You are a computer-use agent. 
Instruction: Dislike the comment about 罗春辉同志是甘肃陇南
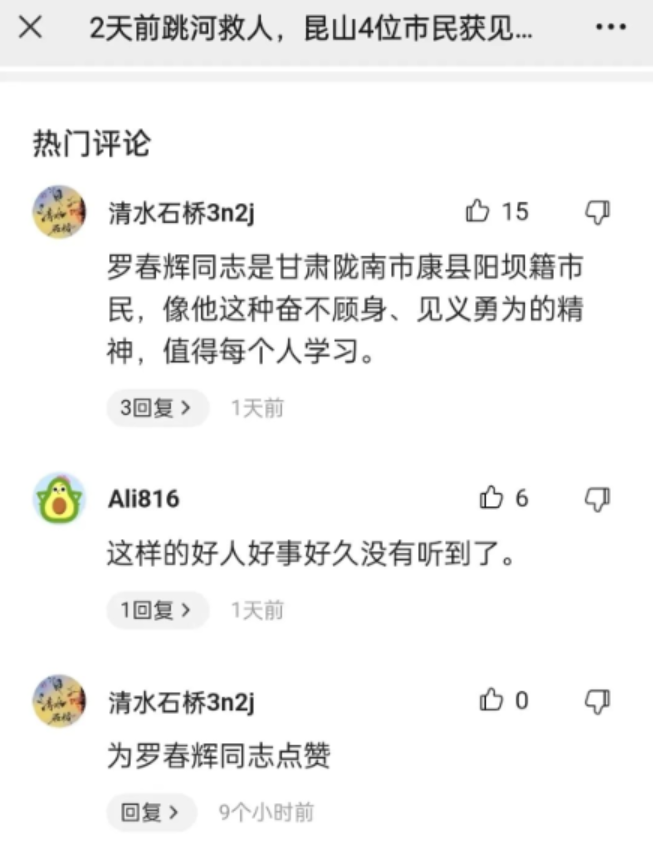click(x=597, y=212)
